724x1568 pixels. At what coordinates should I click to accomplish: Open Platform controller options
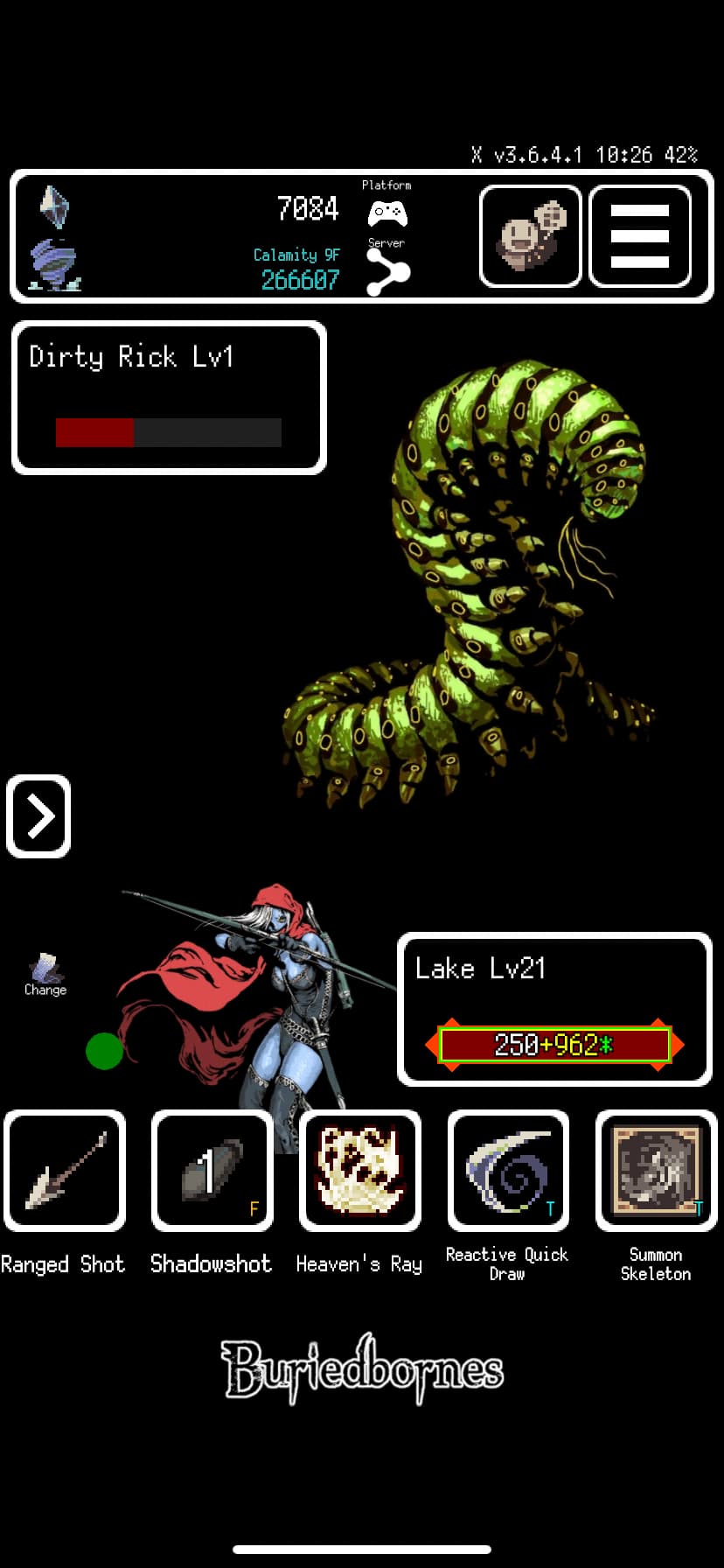click(386, 212)
